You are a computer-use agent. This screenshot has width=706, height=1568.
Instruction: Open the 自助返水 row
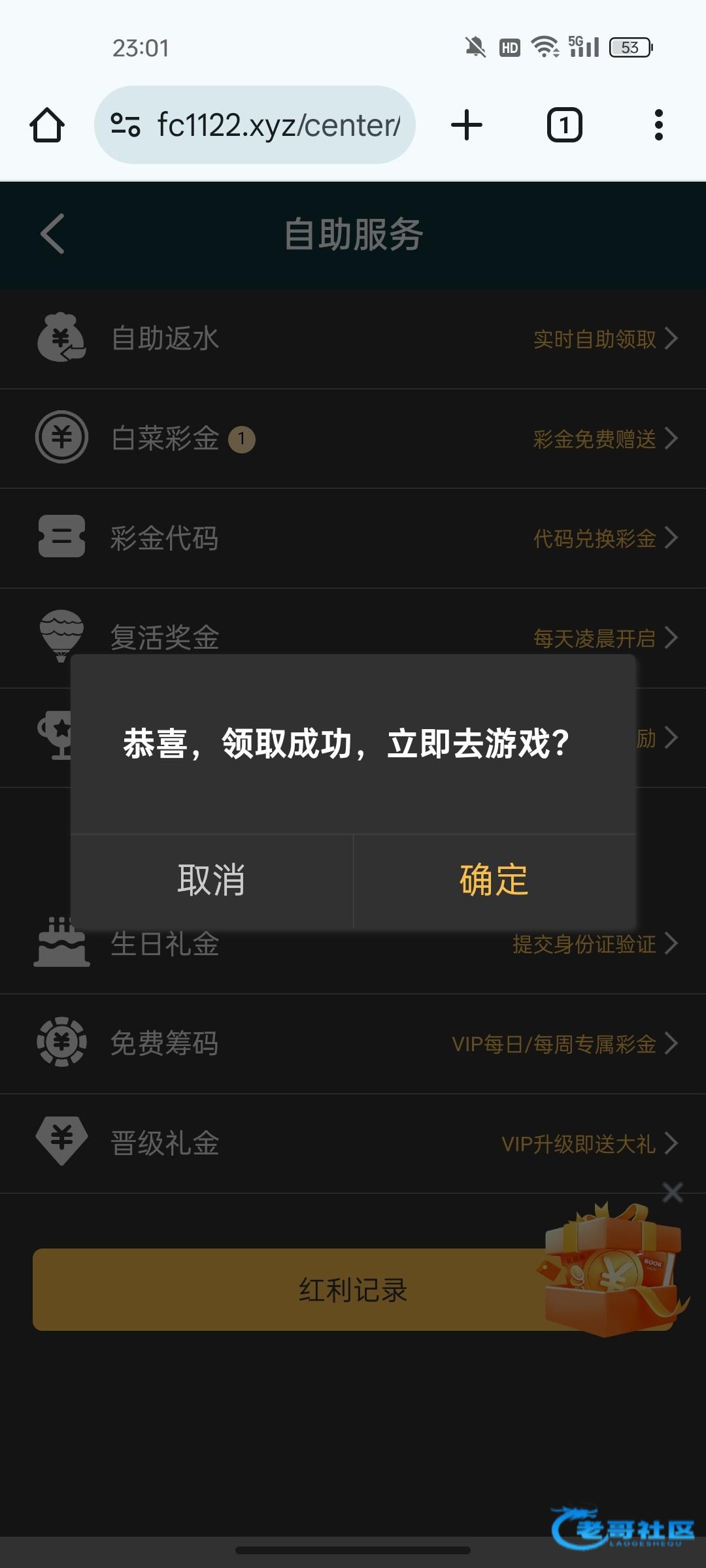pos(353,339)
